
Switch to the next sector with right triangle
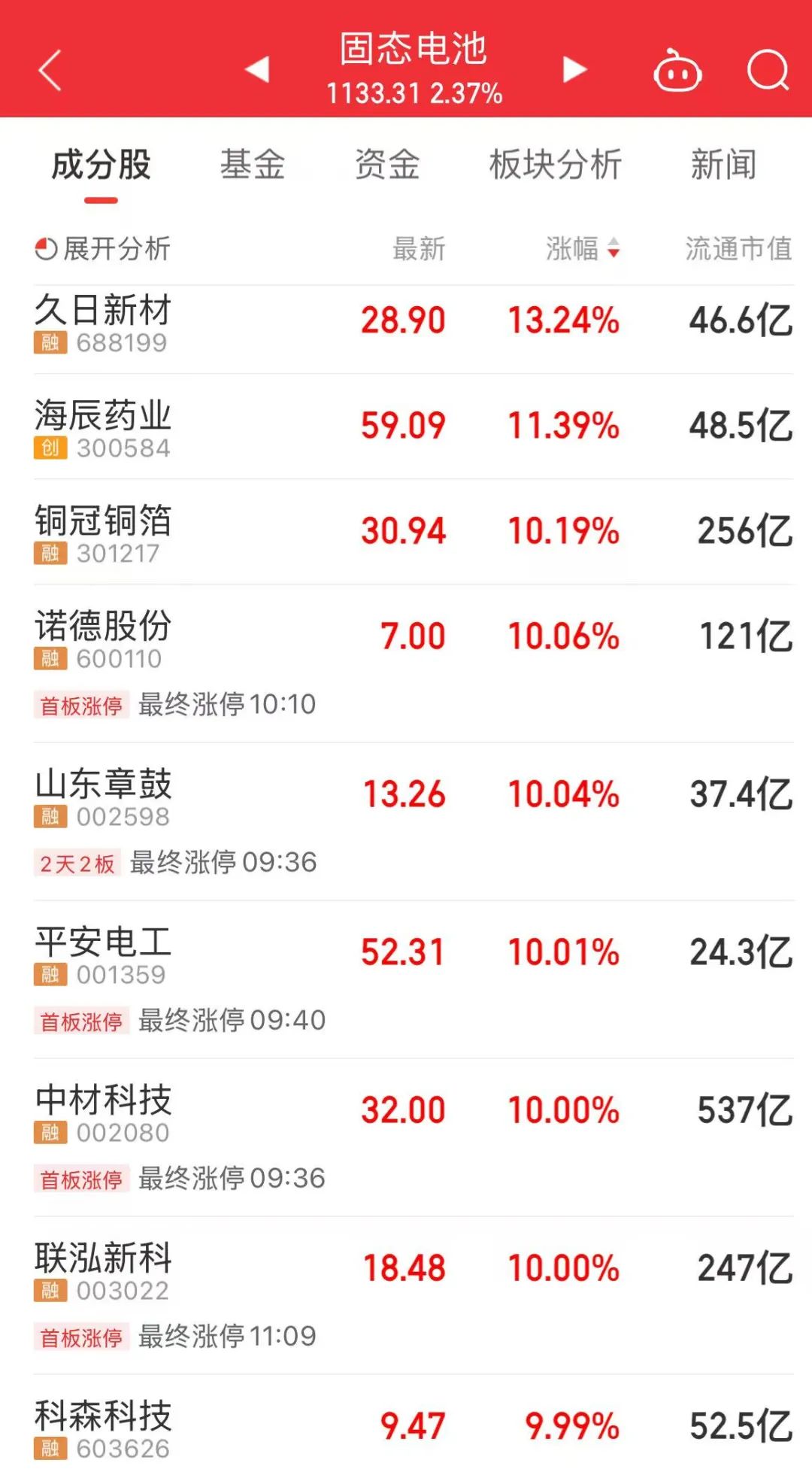pos(574,69)
